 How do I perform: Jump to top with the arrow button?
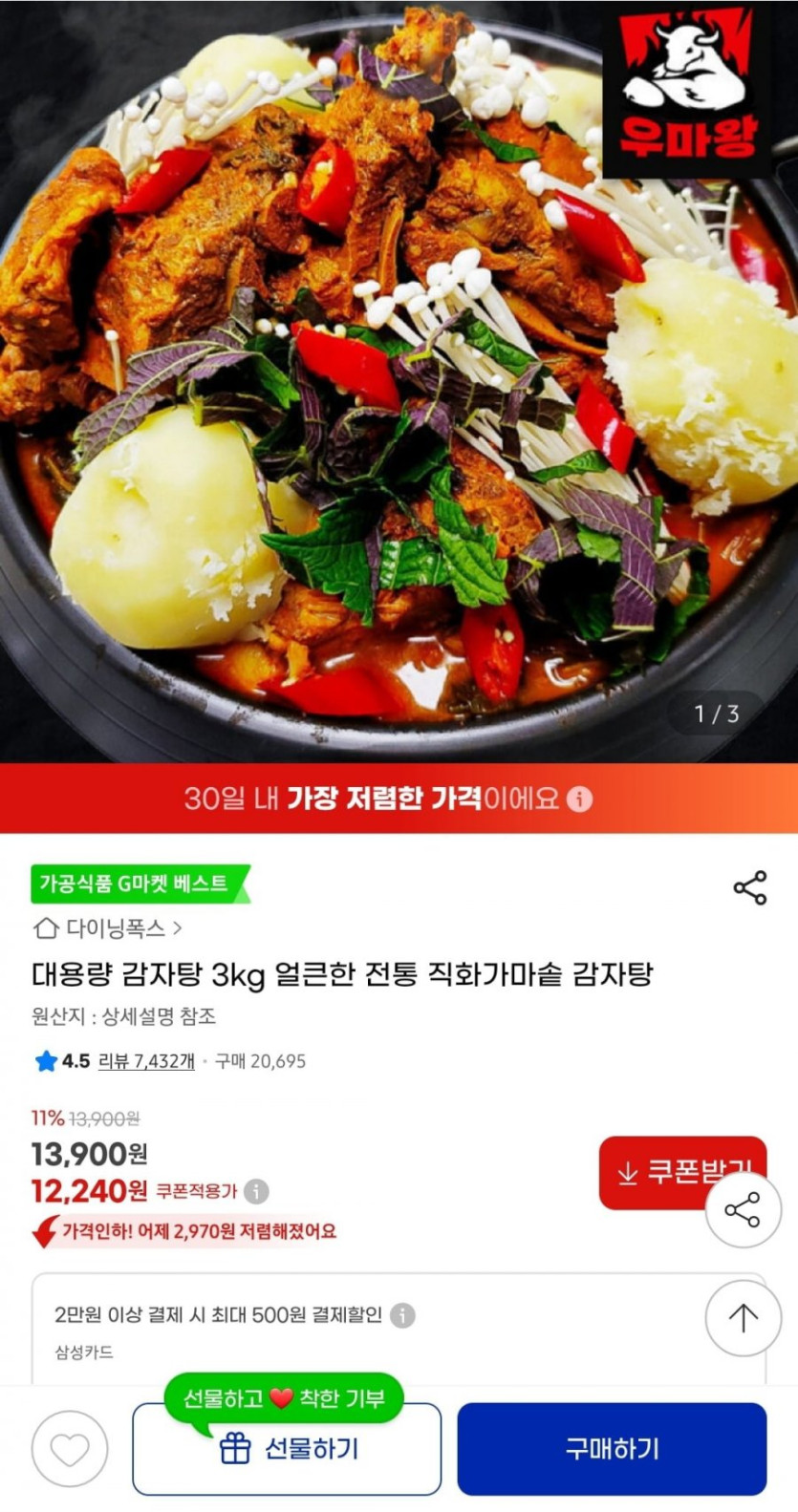point(743,1318)
